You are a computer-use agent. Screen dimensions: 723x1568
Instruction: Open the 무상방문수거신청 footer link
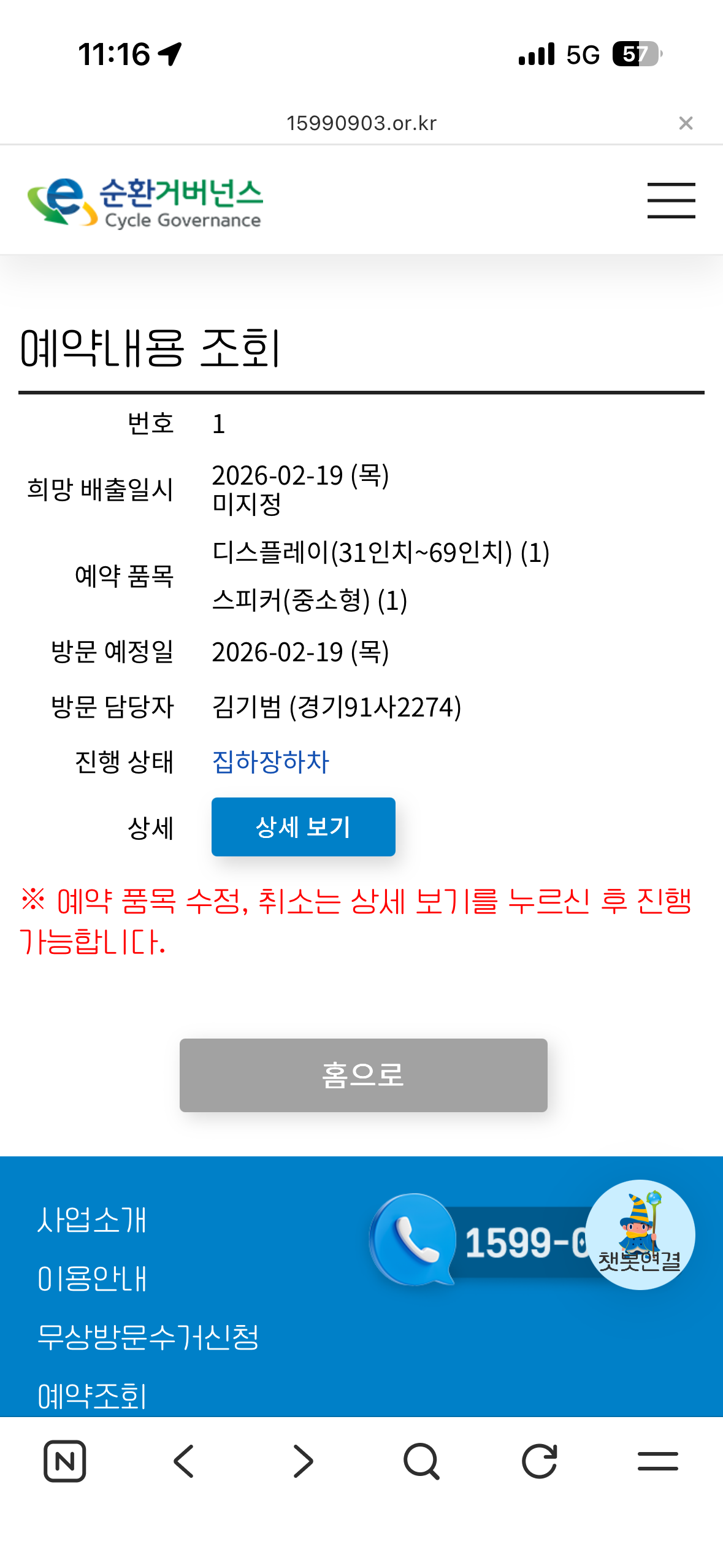pos(148,1337)
